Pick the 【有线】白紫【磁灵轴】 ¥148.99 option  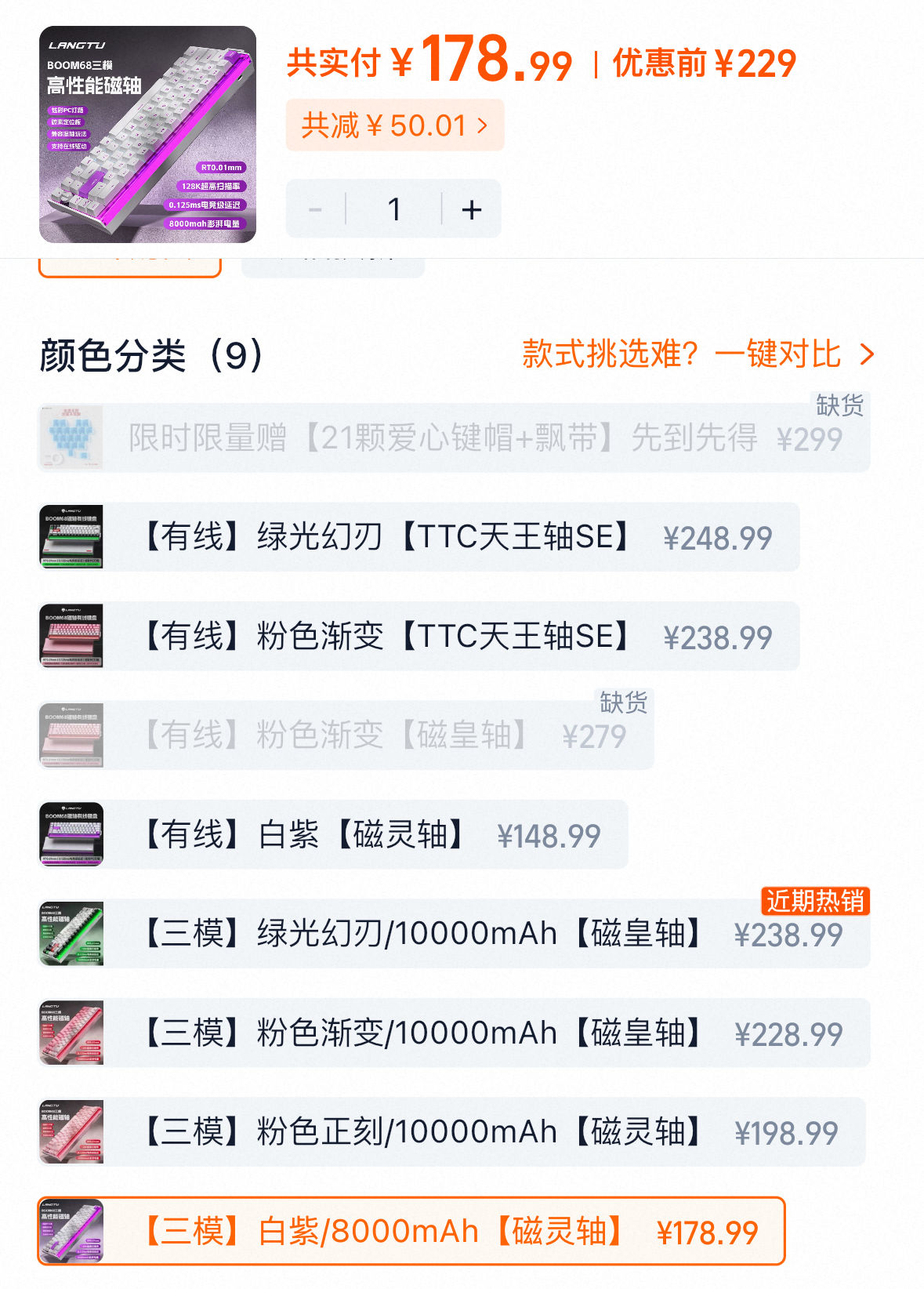333,835
